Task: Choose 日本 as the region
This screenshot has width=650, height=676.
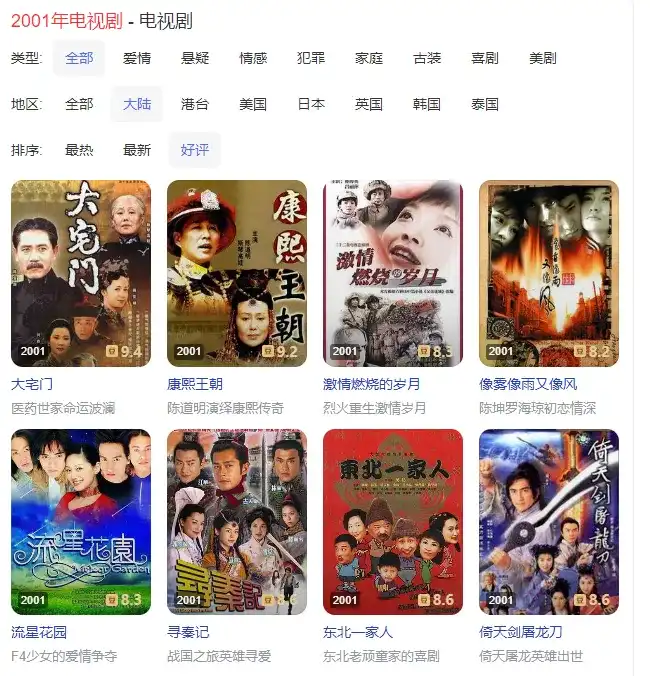Action: click(311, 104)
